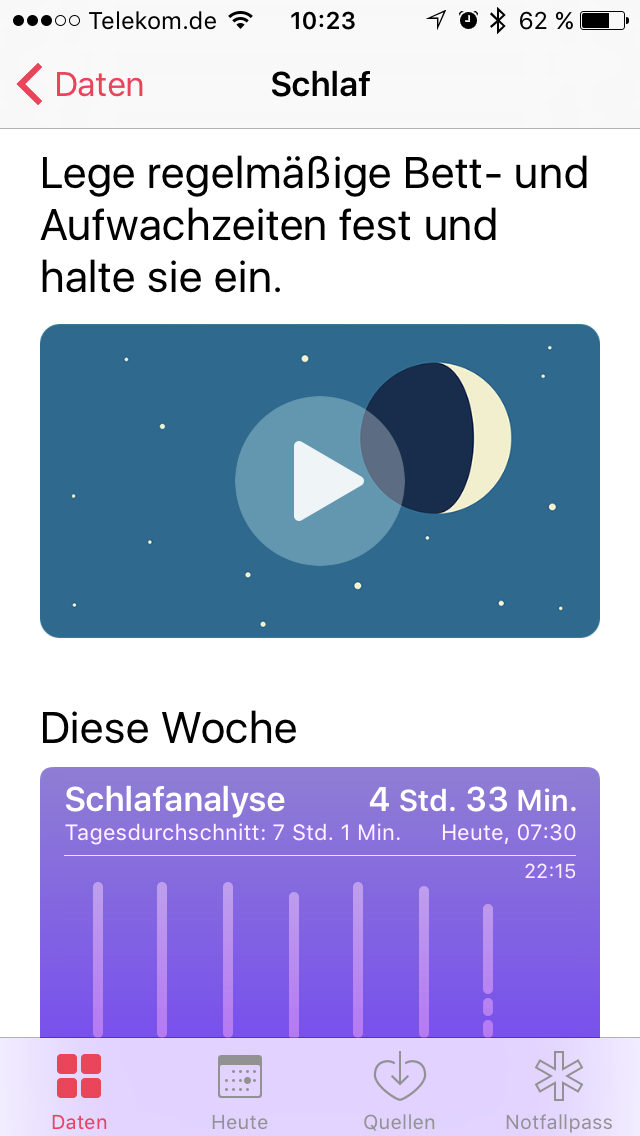Select the Daten tab

tap(79, 1090)
